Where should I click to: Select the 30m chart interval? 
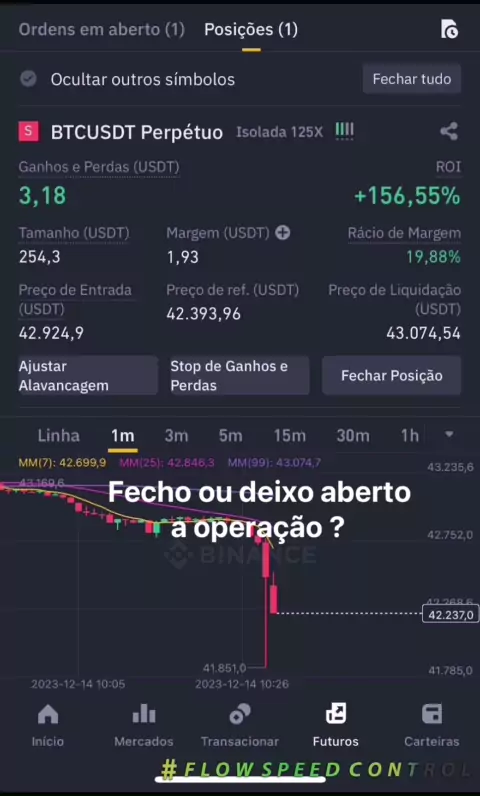[353, 436]
